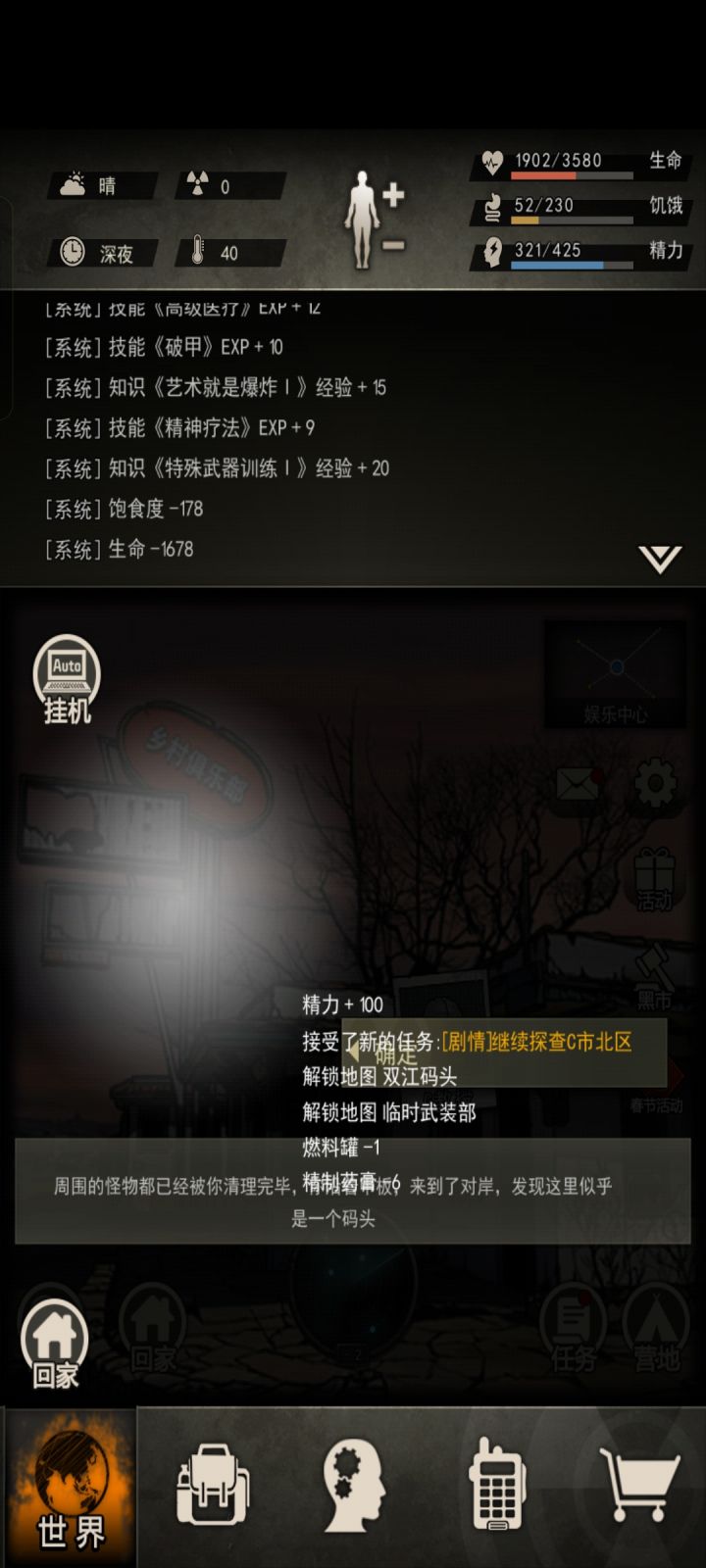The image size is (706, 1568).
Task: Open the mail envelope with red notification
Action: point(577,784)
